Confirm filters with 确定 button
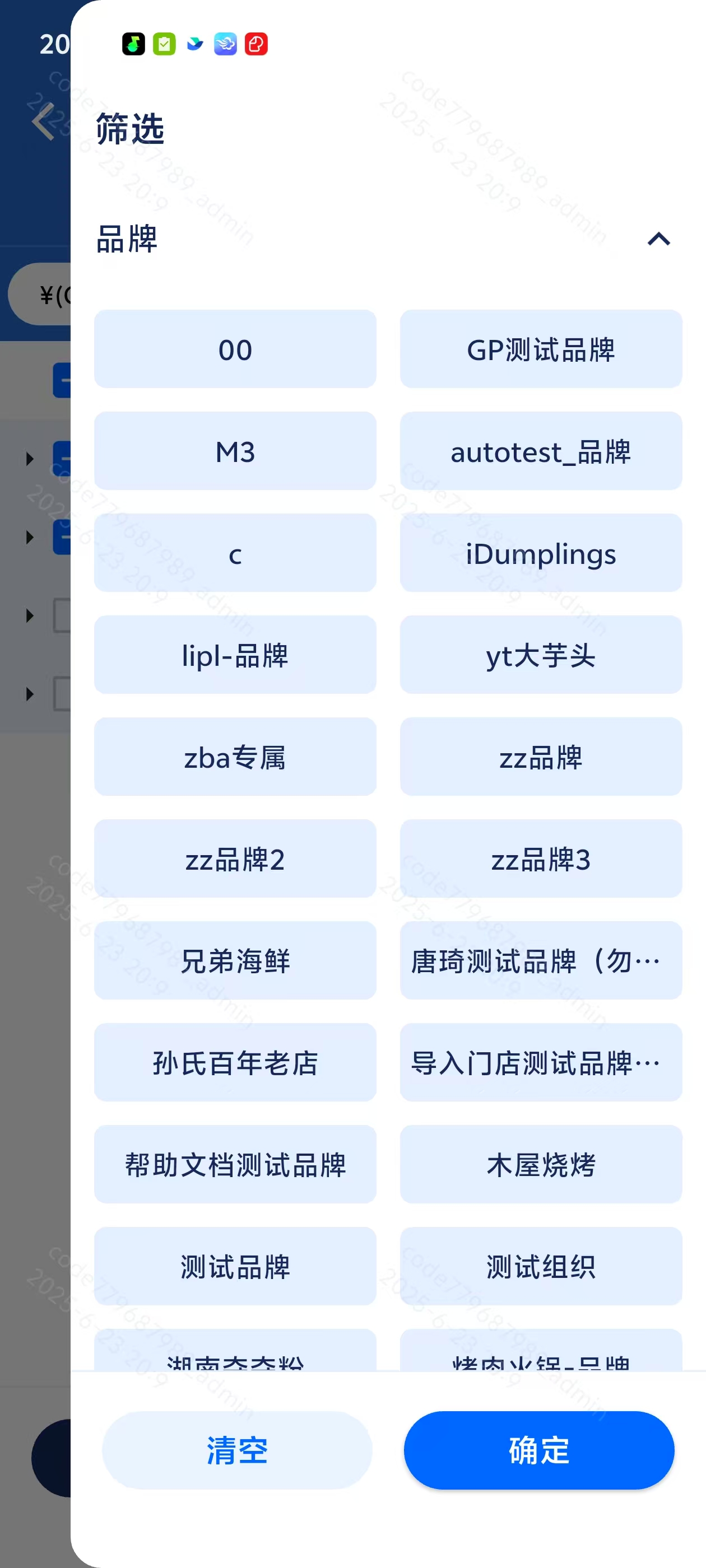 pyautogui.click(x=539, y=1450)
